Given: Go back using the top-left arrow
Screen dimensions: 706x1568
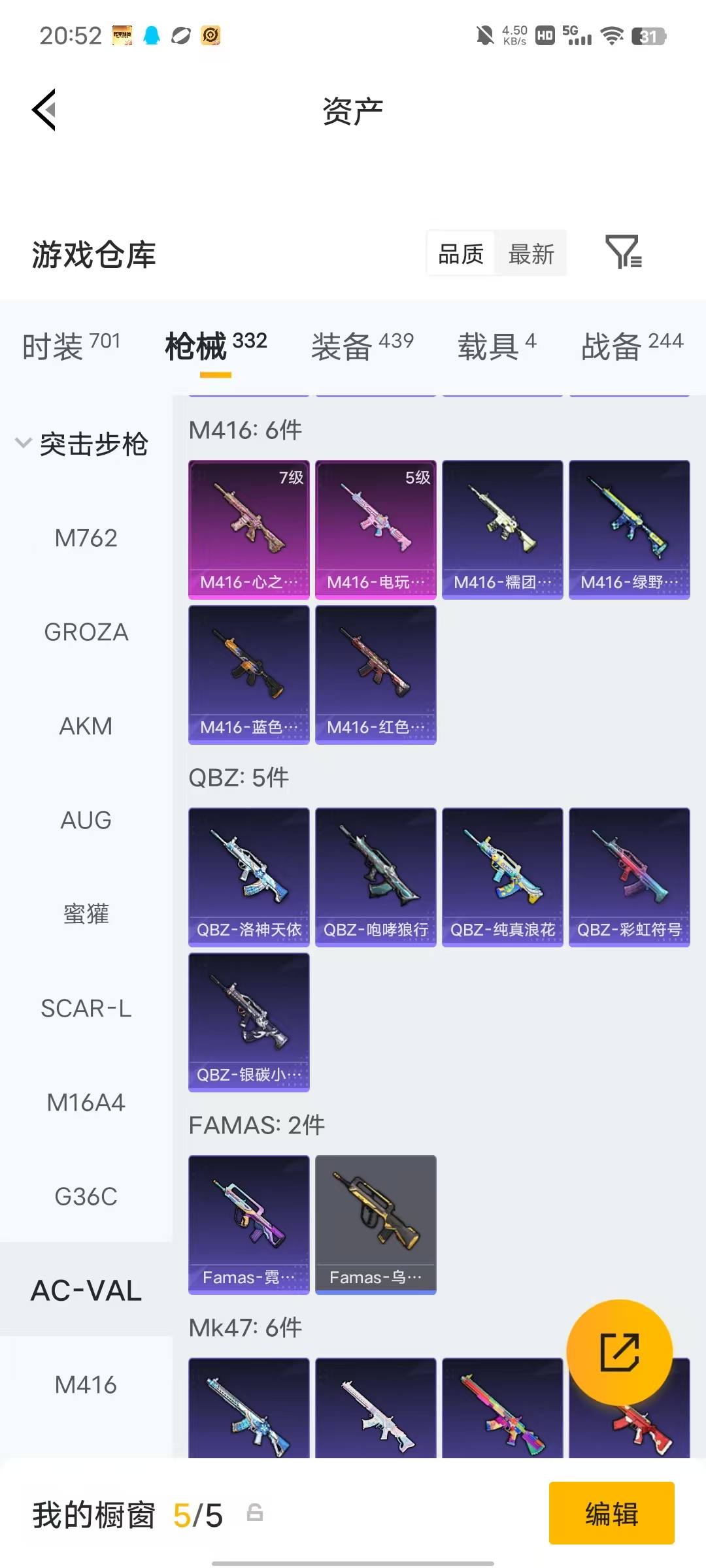Looking at the screenshot, I should coord(44,110).
